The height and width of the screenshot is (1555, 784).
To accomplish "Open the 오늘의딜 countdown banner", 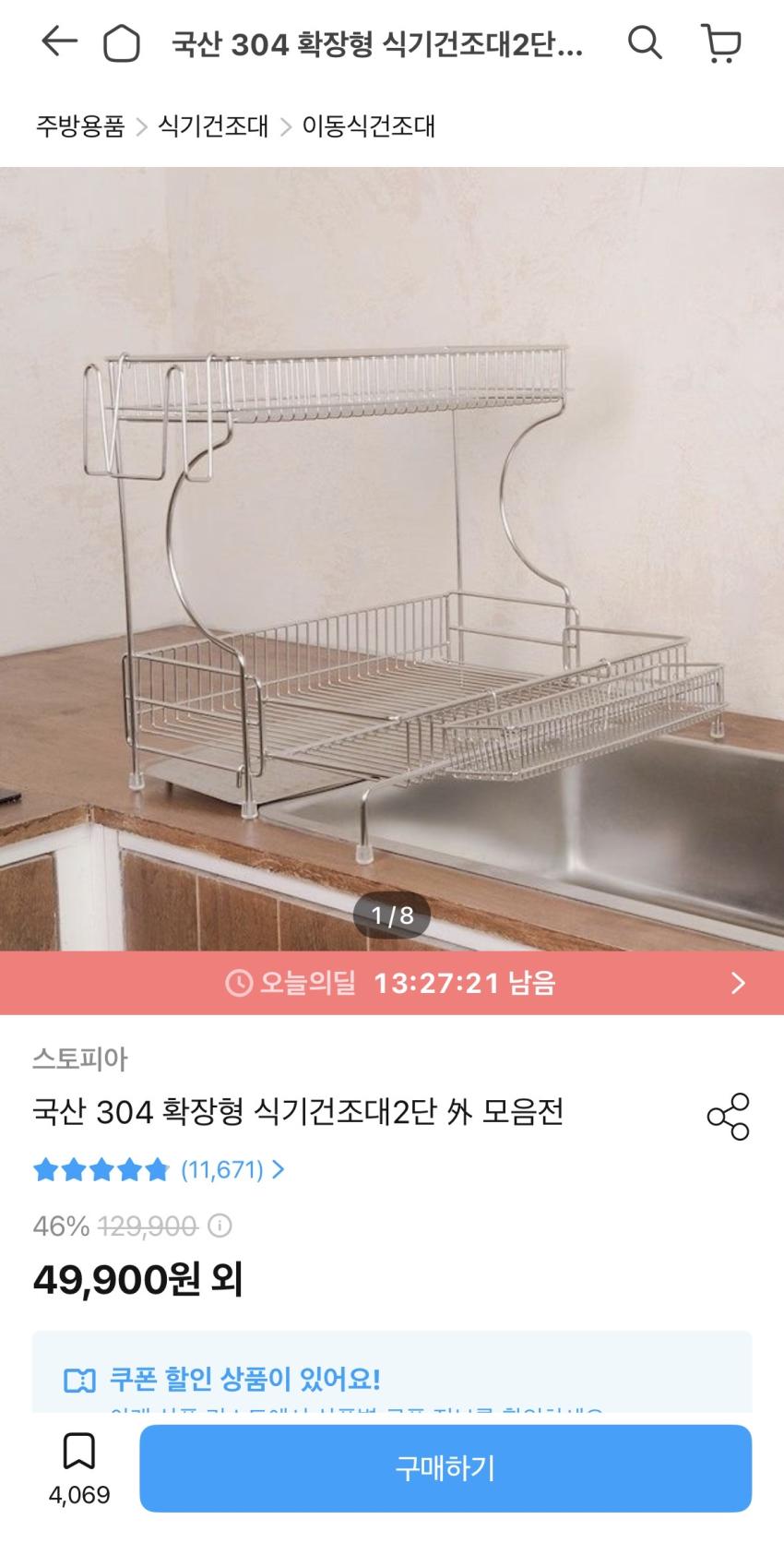I will tap(392, 983).
